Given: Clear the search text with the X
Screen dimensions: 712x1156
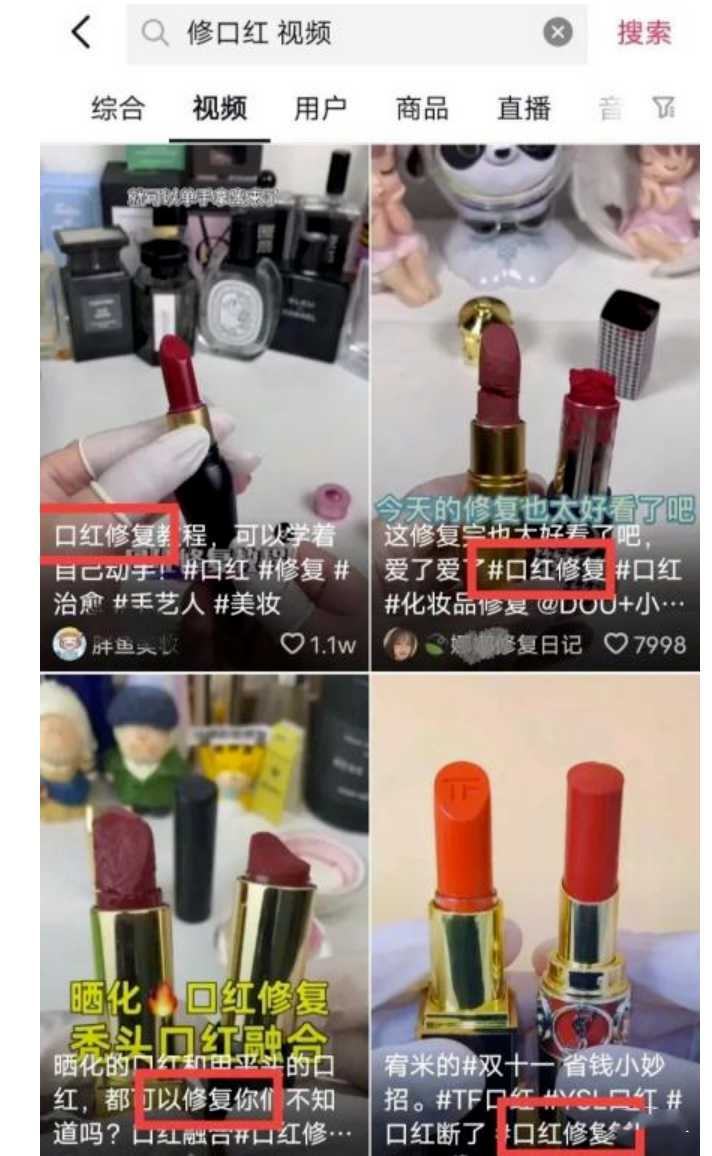Looking at the screenshot, I should click(558, 32).
